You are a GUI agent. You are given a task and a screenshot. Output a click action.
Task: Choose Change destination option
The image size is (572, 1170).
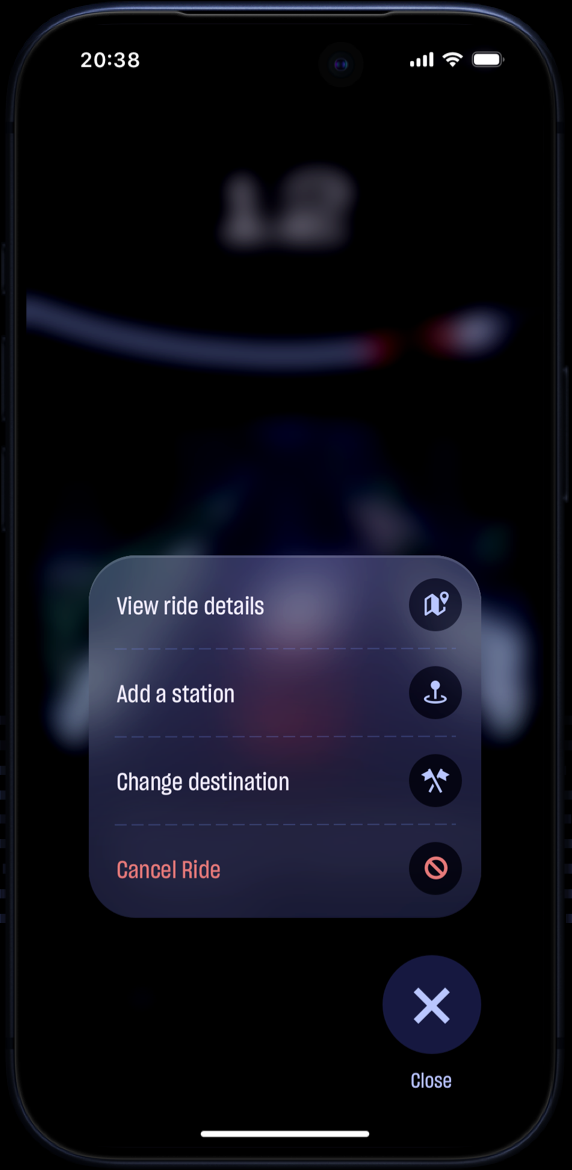point(285,781)
